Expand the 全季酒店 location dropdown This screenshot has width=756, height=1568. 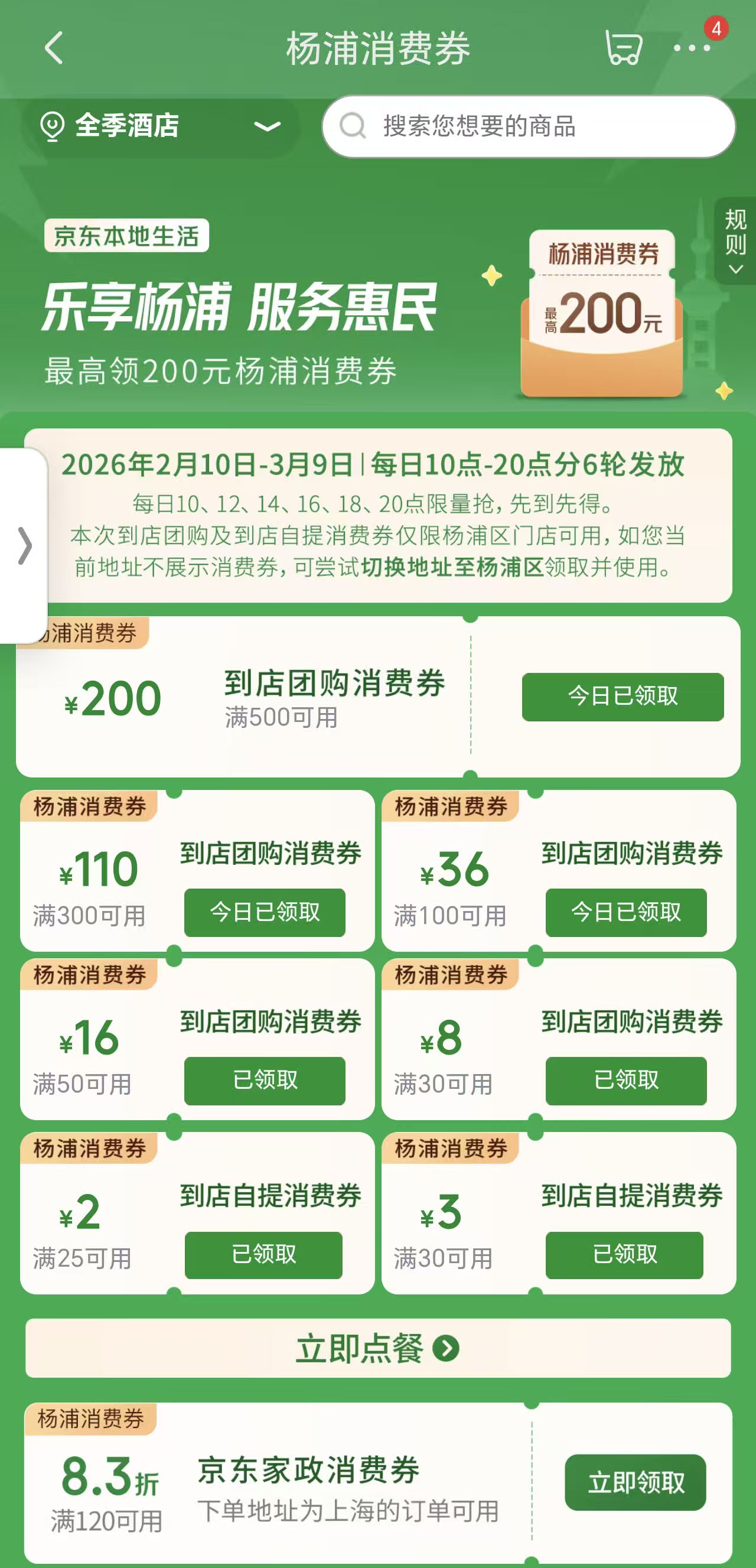pos(266,128)
